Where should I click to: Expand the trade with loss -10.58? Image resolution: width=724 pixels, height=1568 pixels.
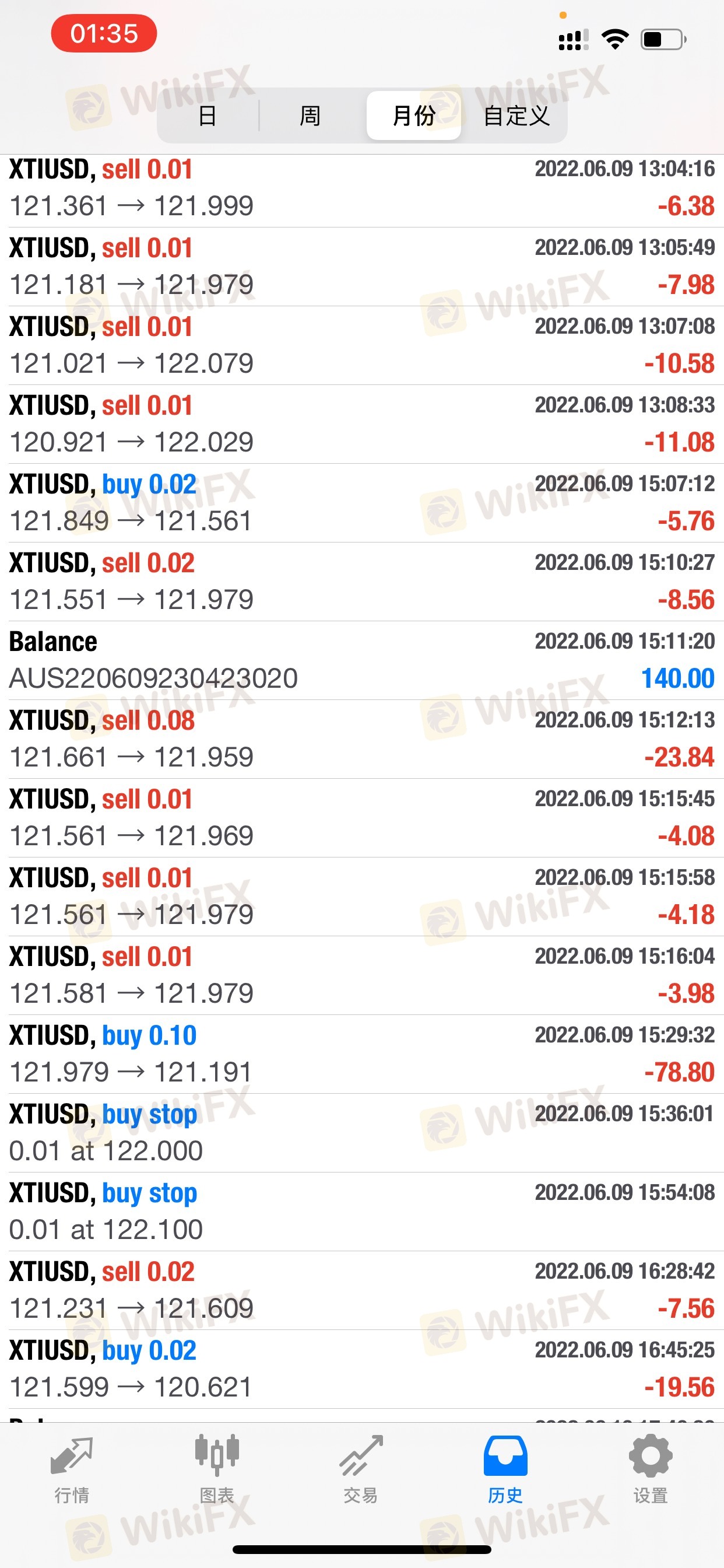coord(362,345)
